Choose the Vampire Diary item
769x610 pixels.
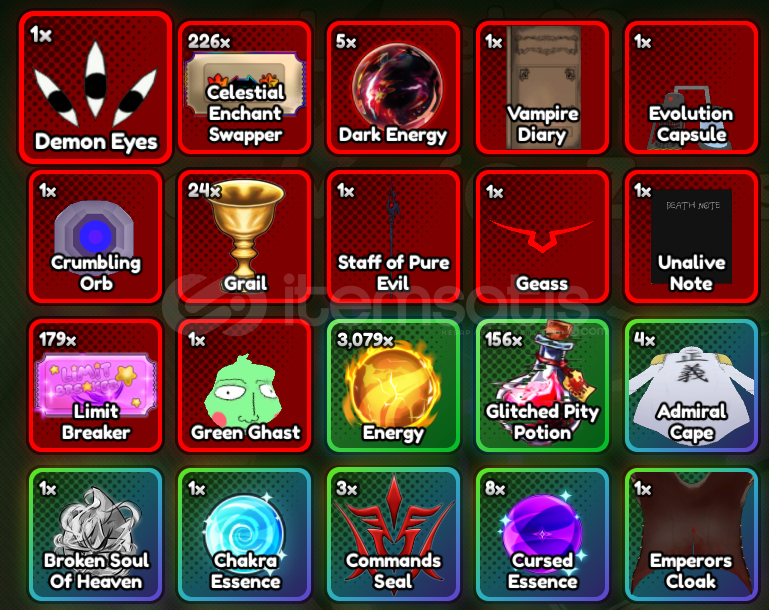click(x=541, y=87)
